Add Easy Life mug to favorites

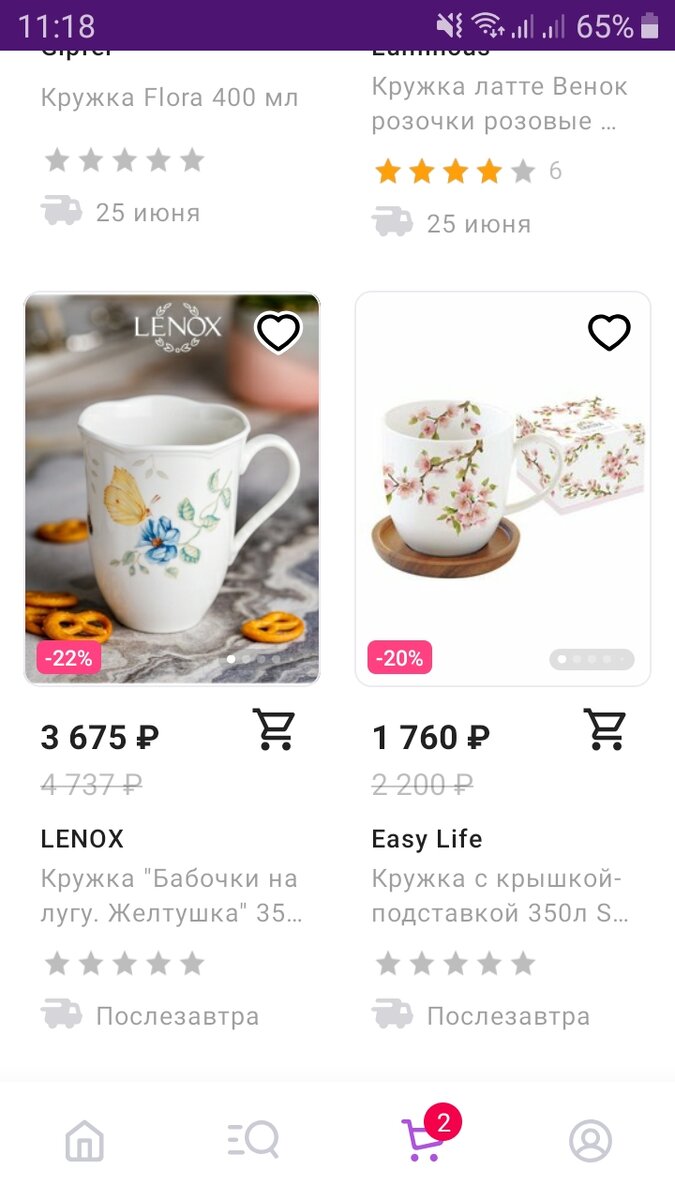point(609,332)
